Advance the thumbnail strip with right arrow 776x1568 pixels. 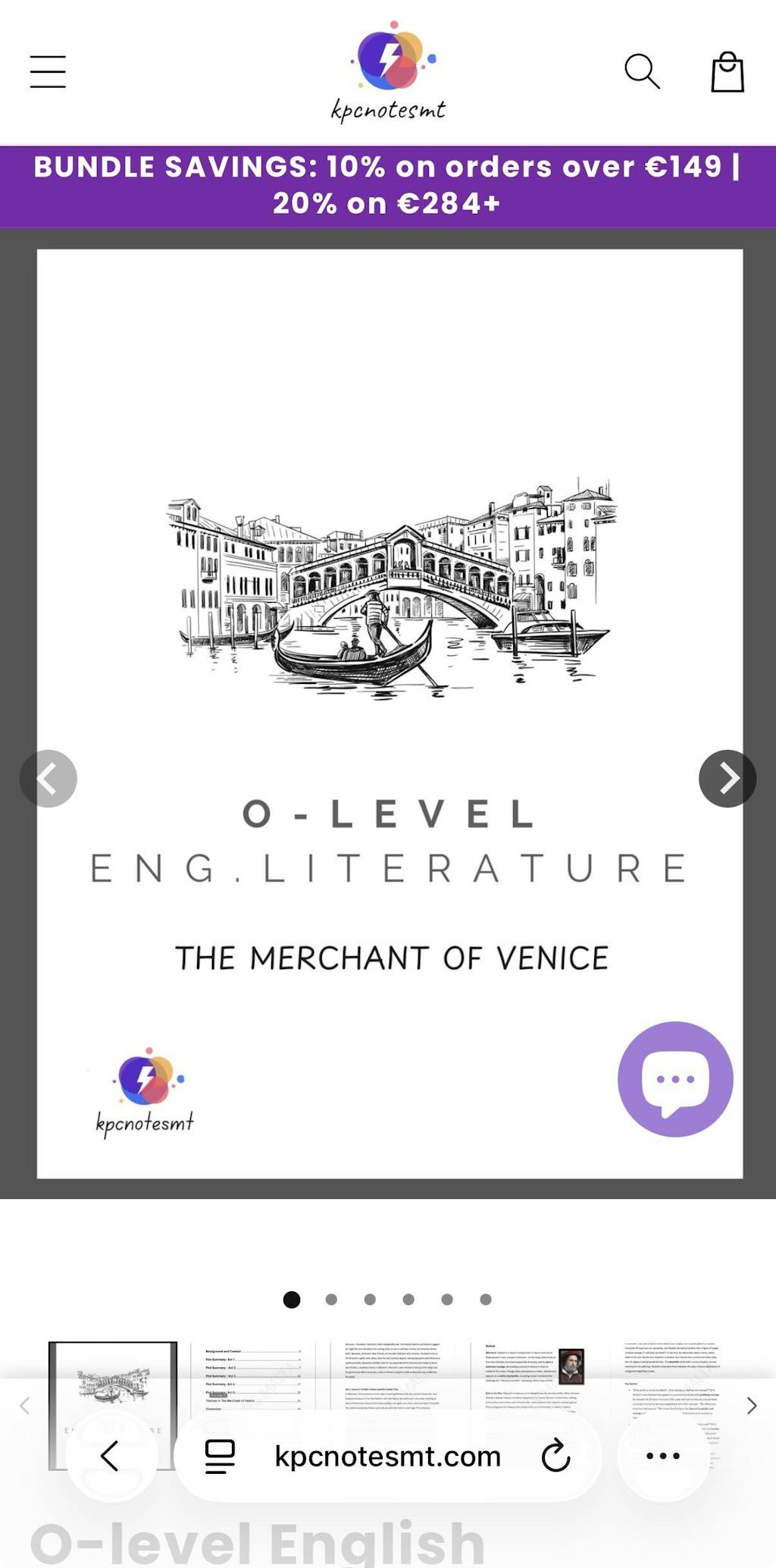click(751, 1406)
